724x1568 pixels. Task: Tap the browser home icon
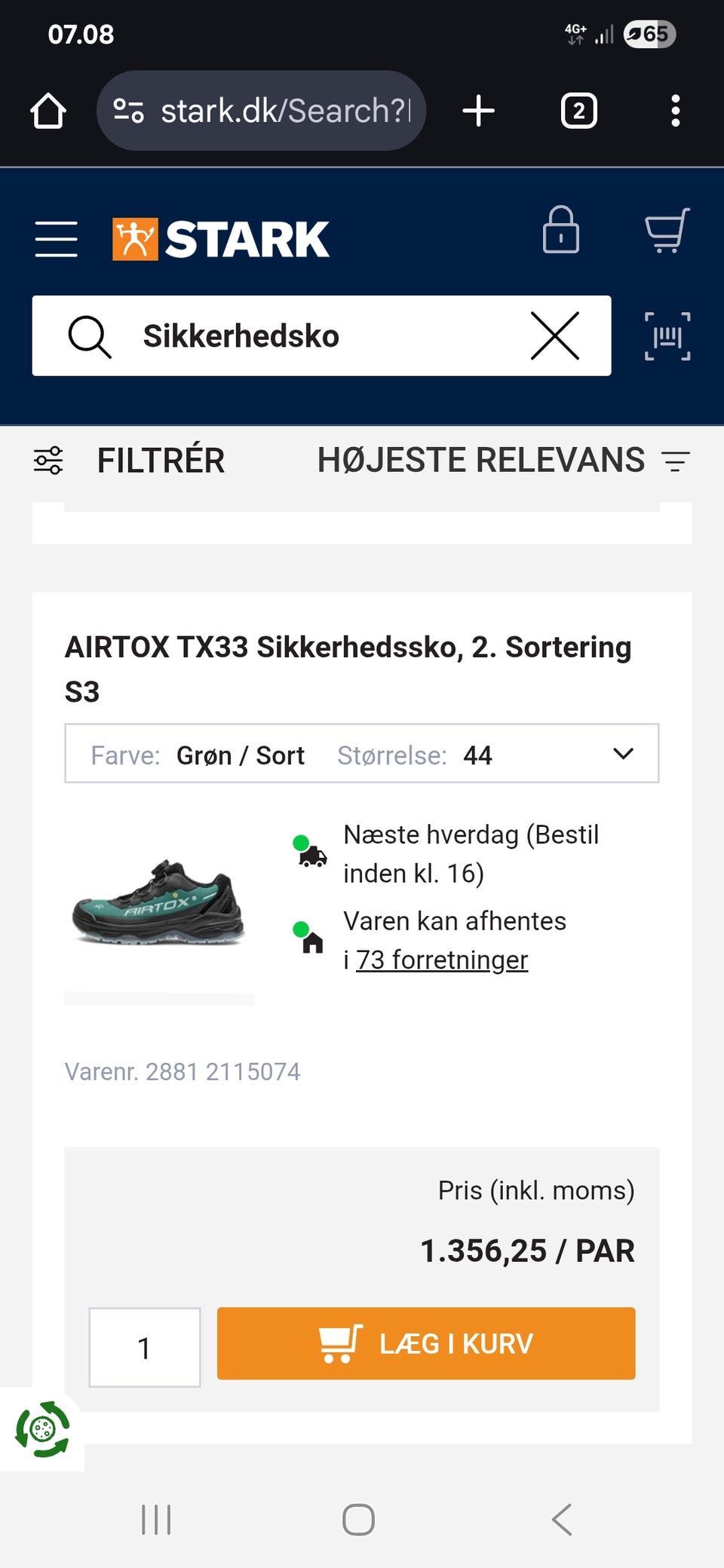tap(48, 111)
